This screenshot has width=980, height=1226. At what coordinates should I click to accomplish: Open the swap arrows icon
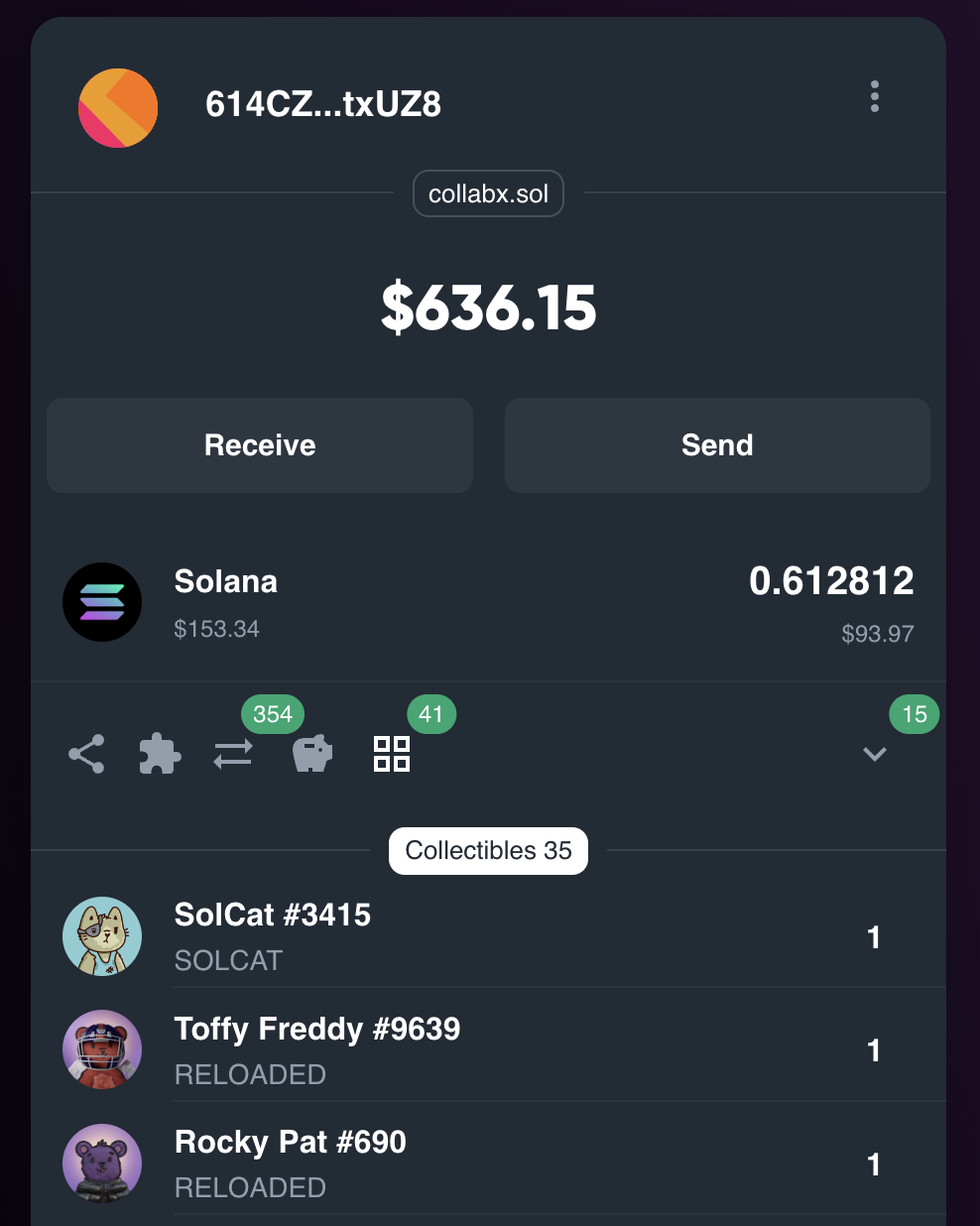pyautogui.click(x=233, y=755)
